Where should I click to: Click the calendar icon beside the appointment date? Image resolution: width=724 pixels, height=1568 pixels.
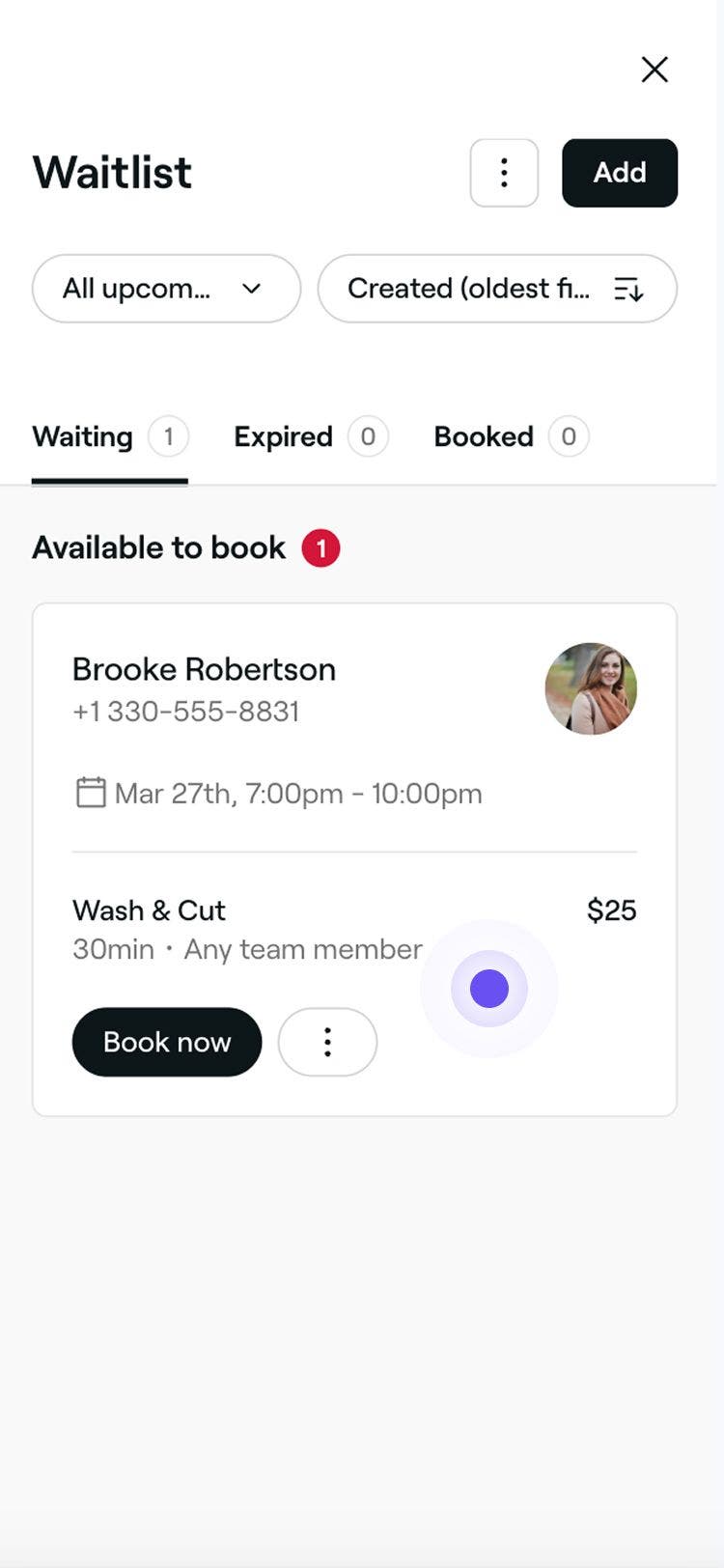pos(89,793)
